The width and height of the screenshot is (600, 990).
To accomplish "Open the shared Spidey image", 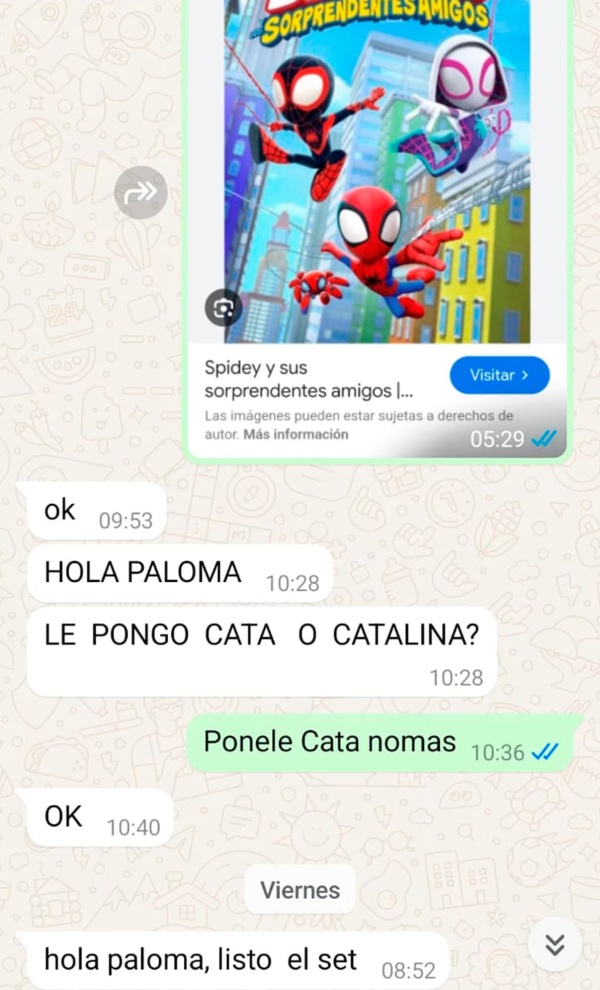I will (x=378, y=170).
